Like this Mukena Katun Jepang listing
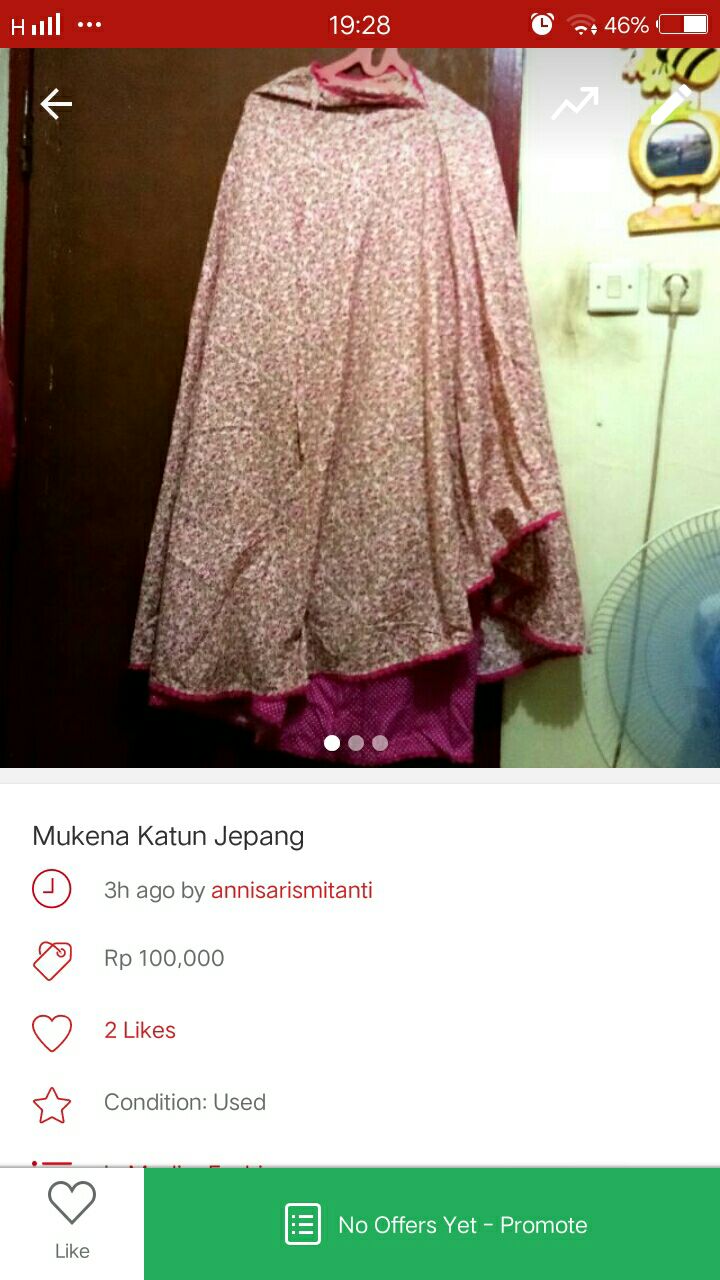Image resolution: width=720 pixels, height=1280 pixels. [x=72, y=1222]
